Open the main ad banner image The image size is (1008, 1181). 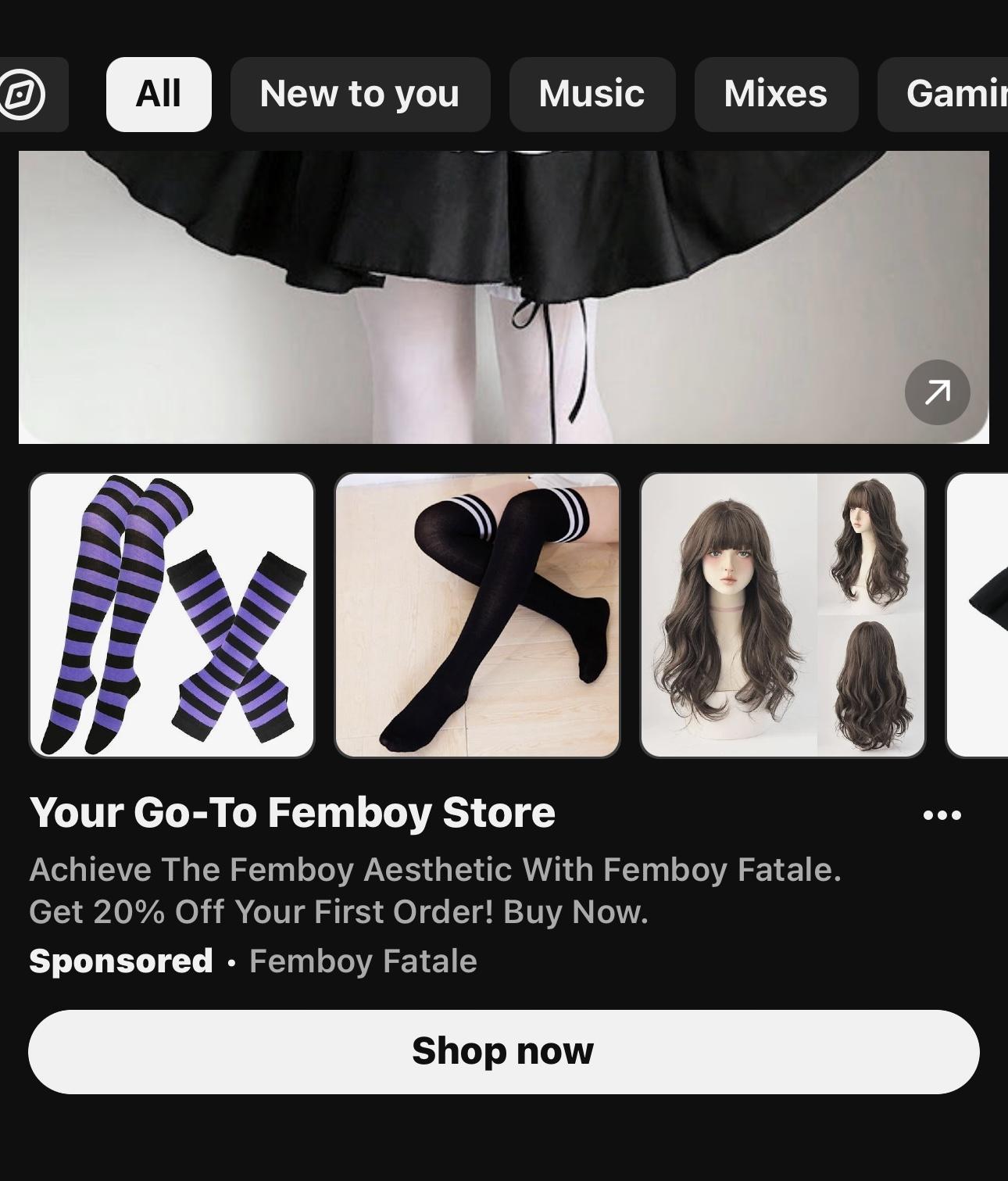(469, 297)
